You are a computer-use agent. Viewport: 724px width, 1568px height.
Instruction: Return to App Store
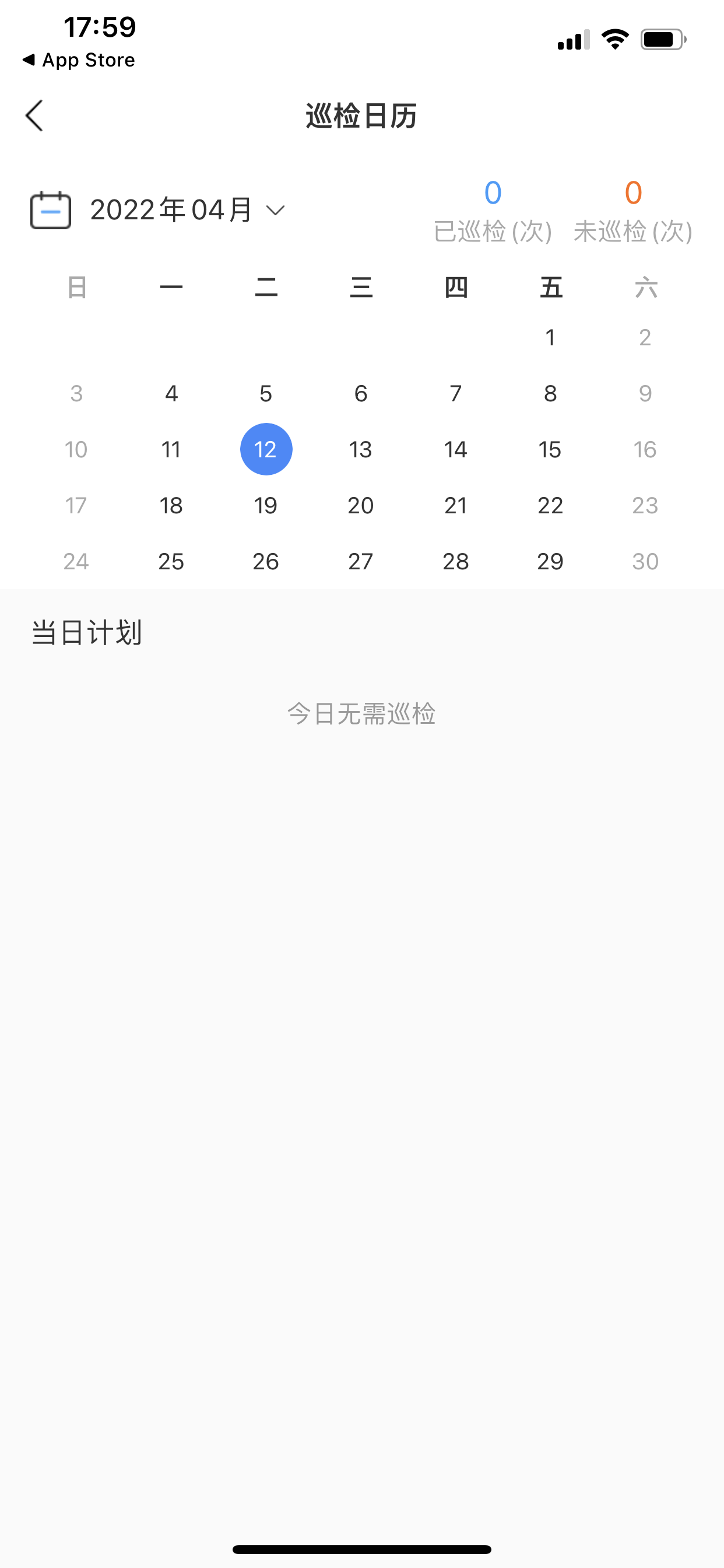(79, 60)
